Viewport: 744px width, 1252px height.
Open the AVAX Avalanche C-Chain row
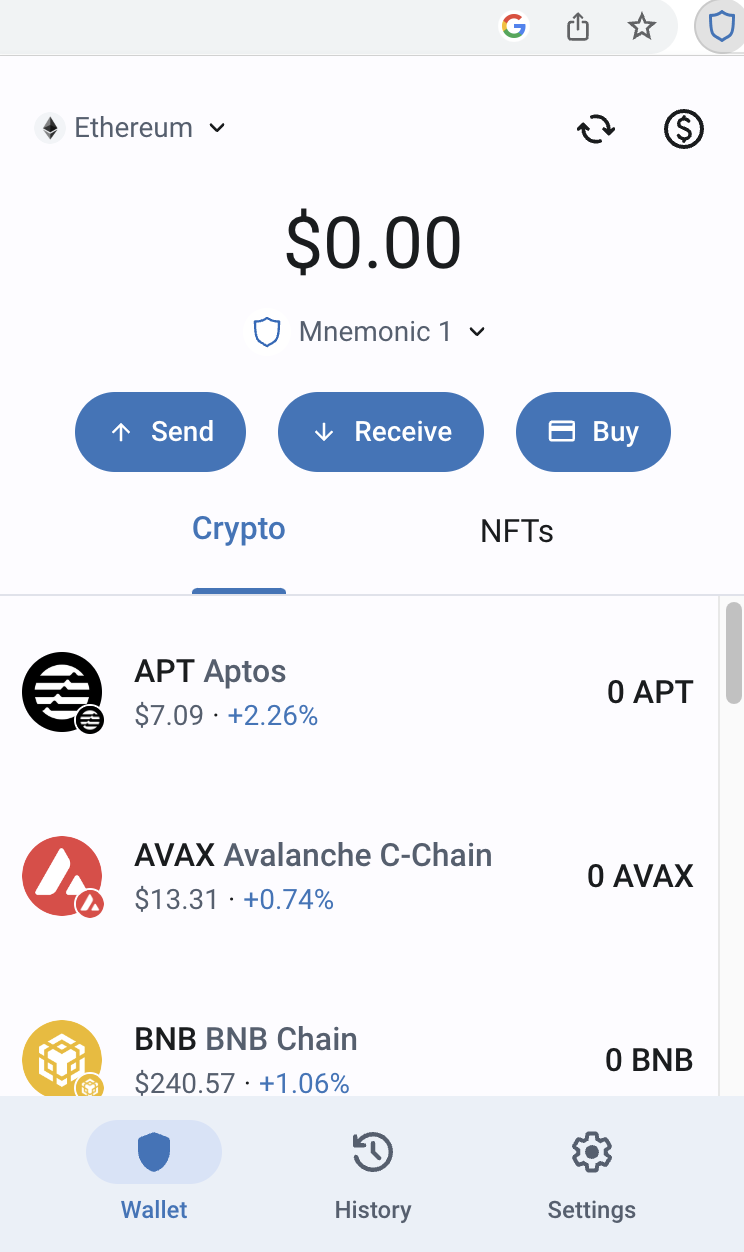[358, 876]
